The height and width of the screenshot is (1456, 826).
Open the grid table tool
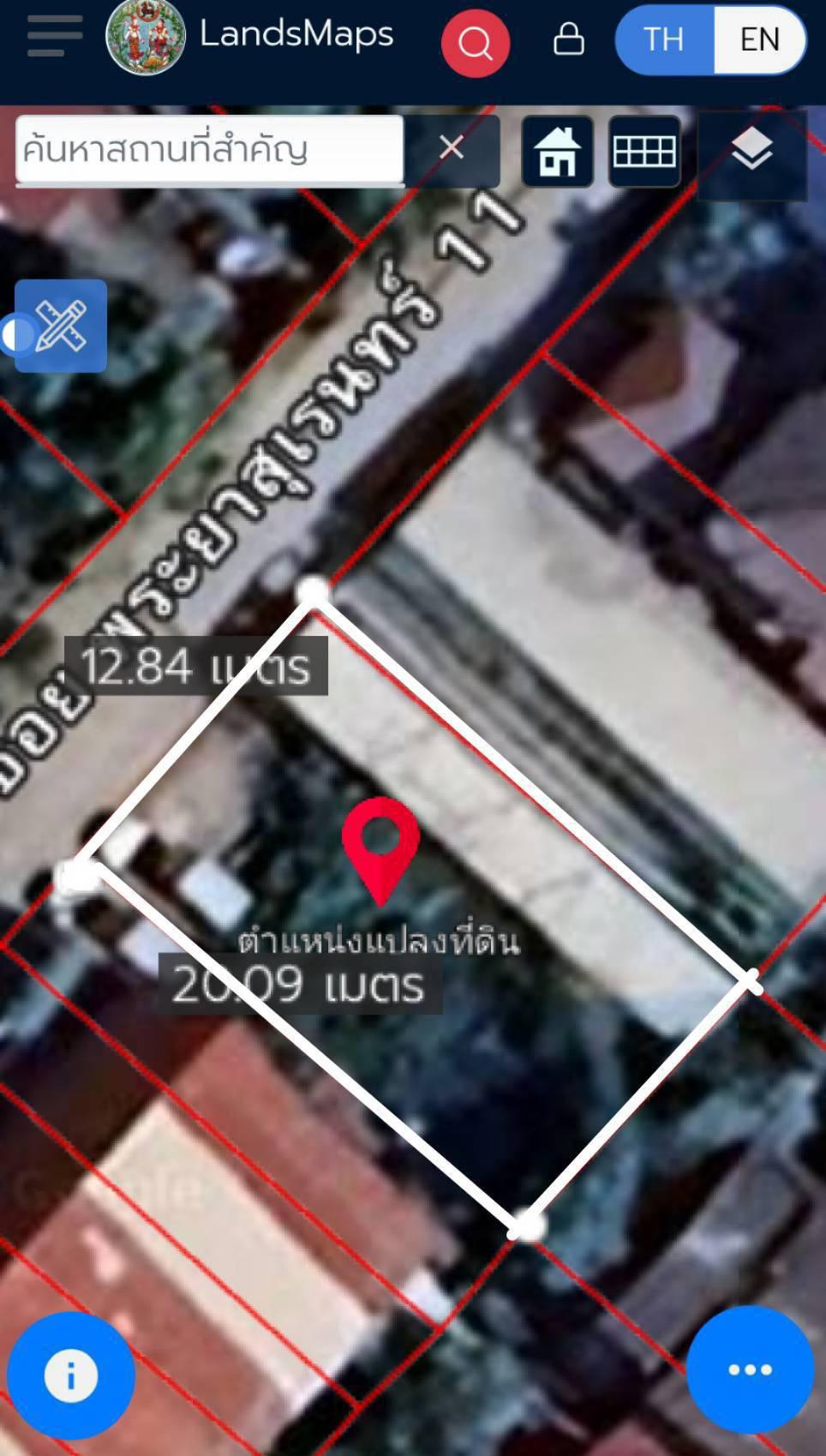pyautogui.click(x=644, y=152)
